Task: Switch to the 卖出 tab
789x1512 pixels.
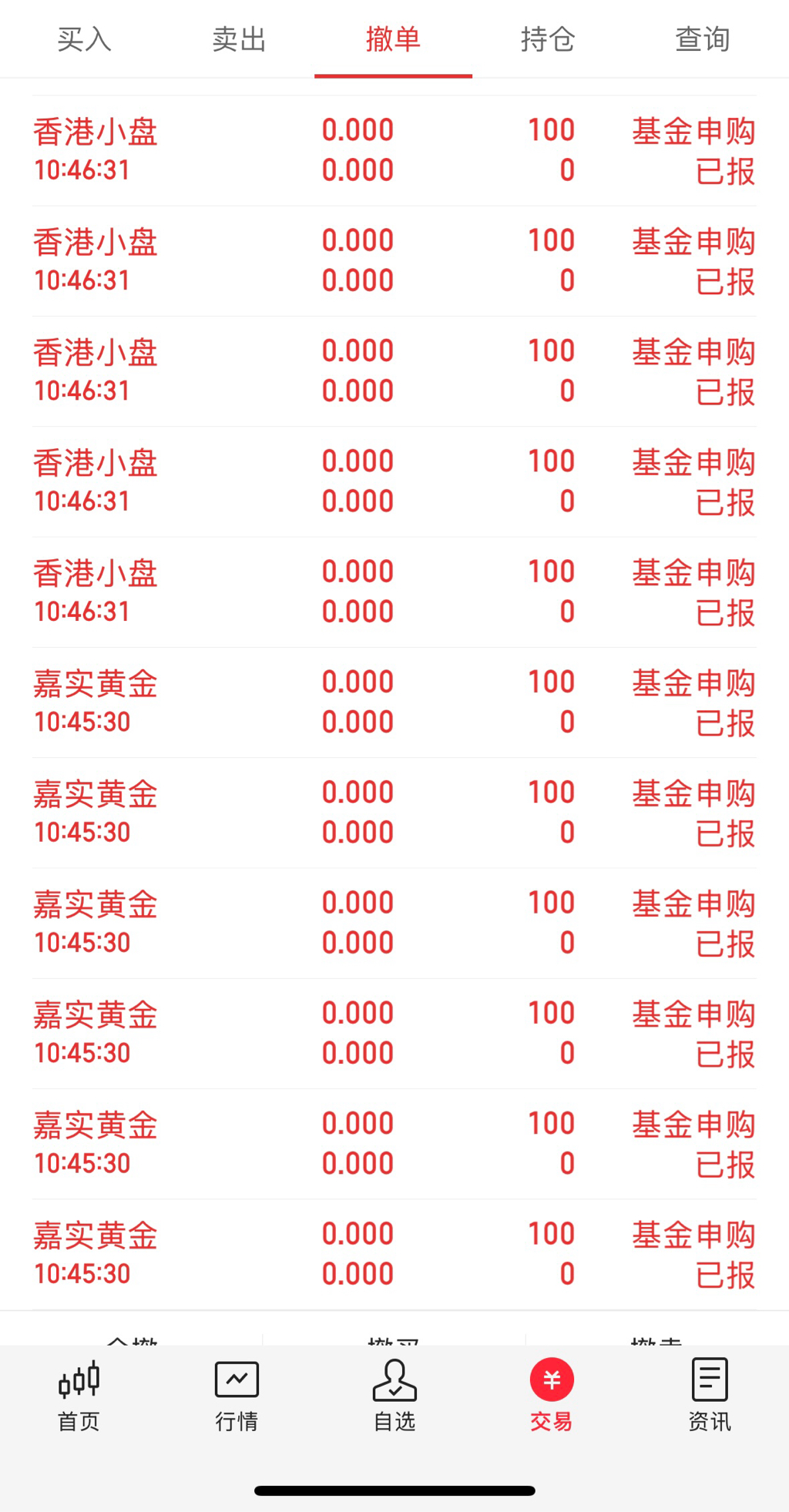Action: tap(239, 39)
